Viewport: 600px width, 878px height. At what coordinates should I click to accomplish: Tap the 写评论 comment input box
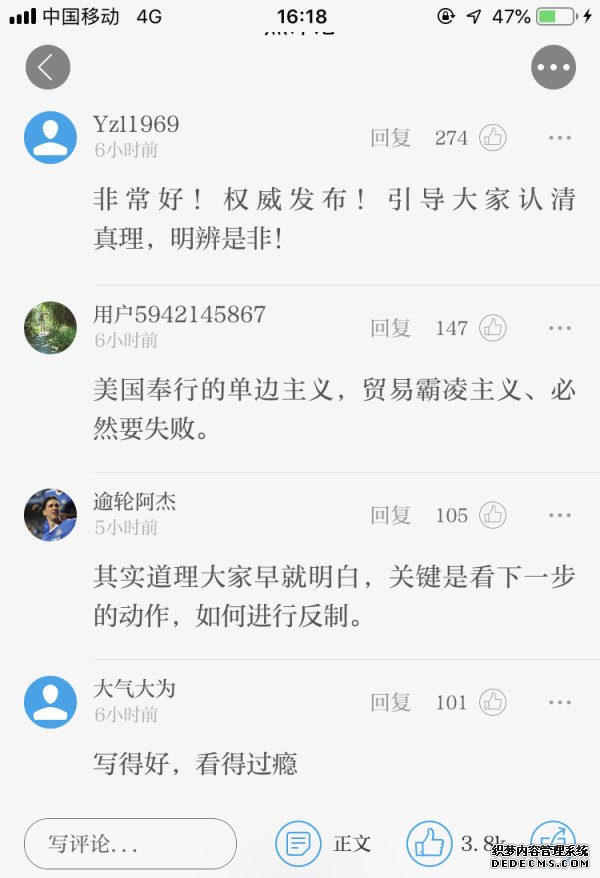pos(130,844)
